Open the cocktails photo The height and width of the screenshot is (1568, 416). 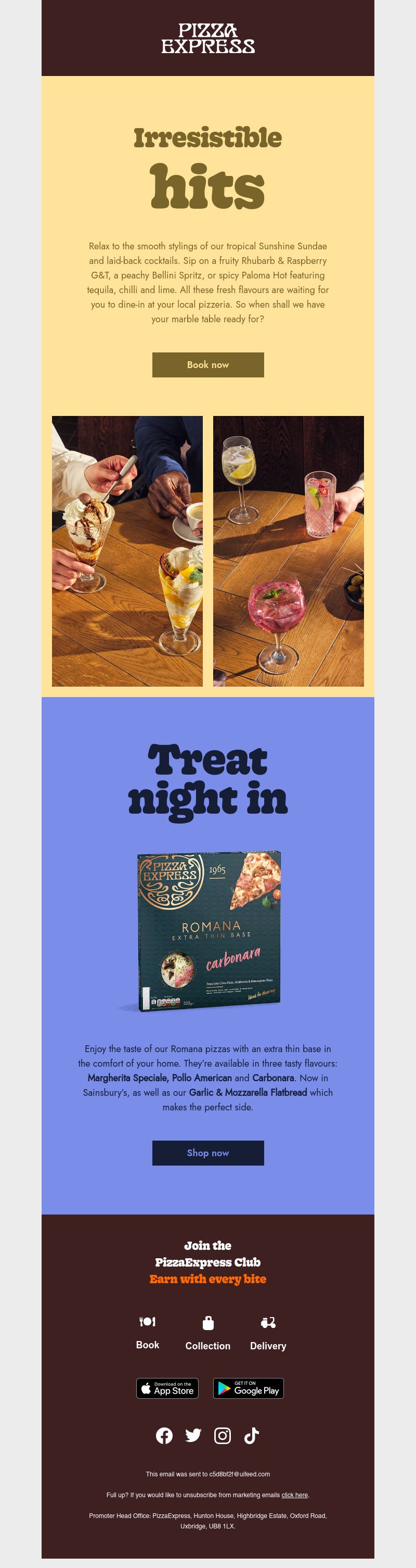(288, 551)
